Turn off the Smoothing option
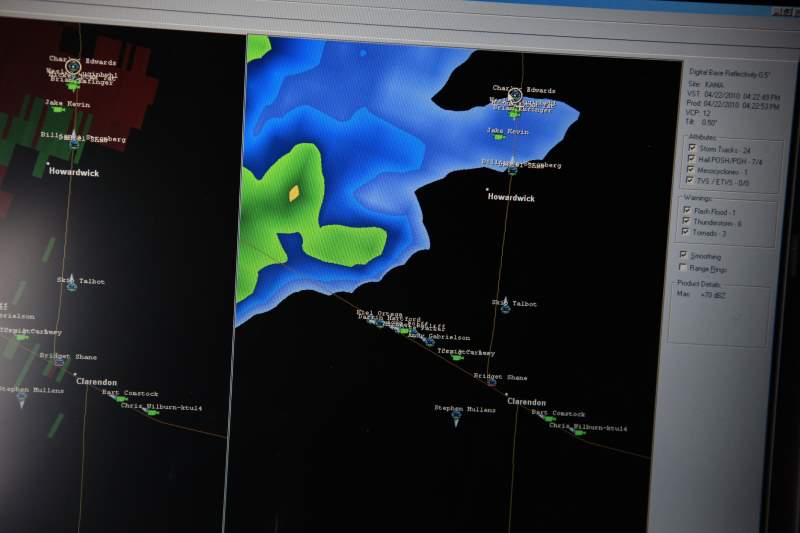Viewport: 800px width, 533px height. pyautogui.click(x=683, y=255)
